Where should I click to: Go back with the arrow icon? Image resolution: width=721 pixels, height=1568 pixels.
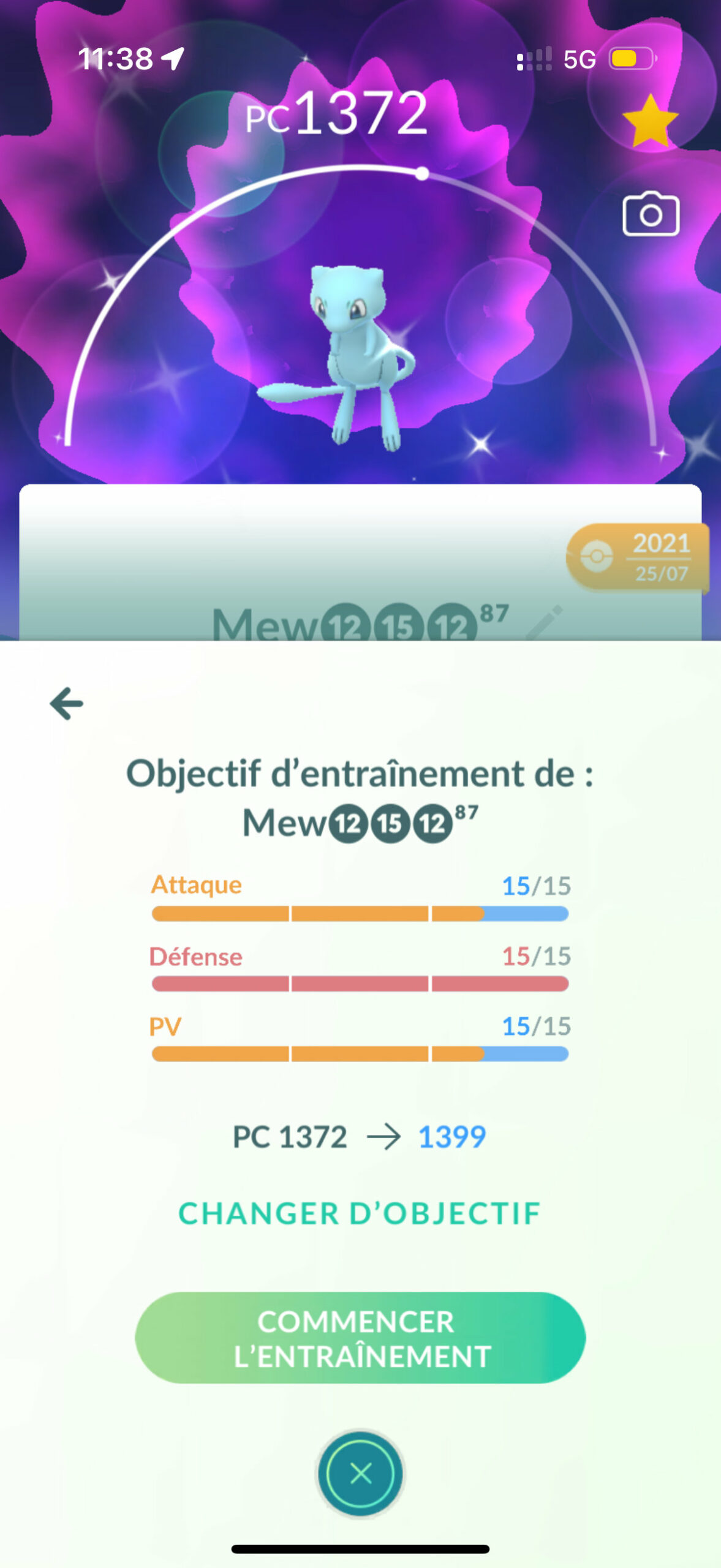tap(66, 703)
